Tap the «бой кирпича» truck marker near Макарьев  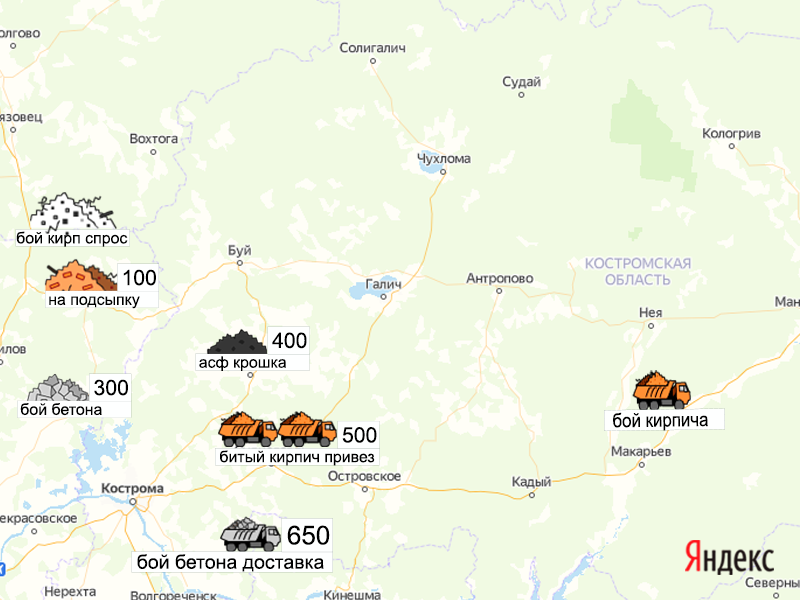click(661, 391)
